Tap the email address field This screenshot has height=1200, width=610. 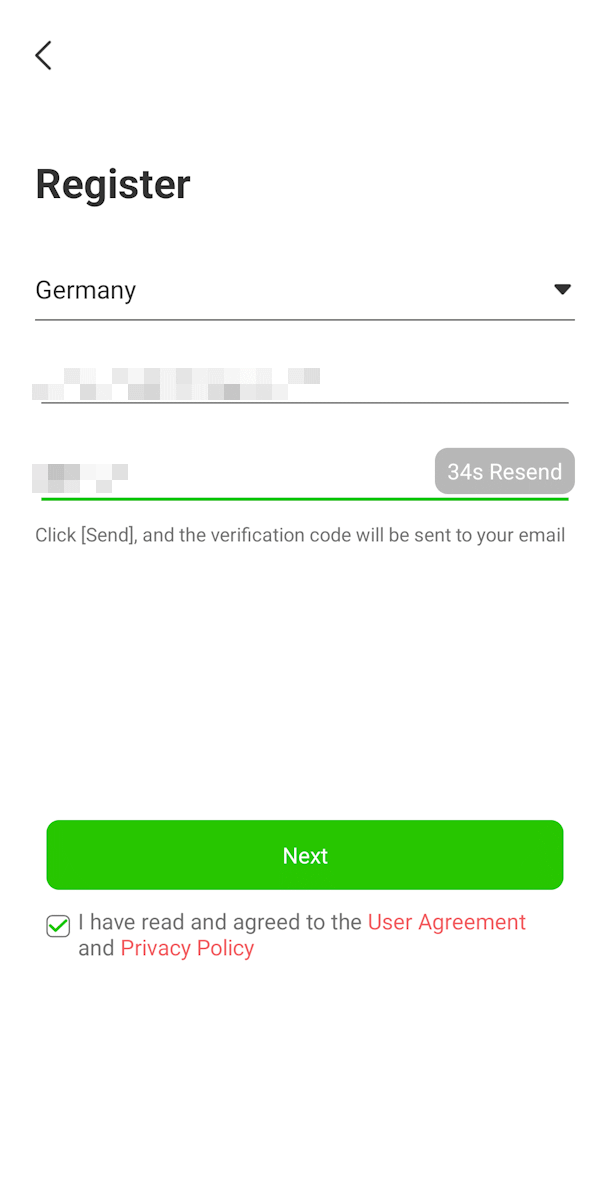305,381
